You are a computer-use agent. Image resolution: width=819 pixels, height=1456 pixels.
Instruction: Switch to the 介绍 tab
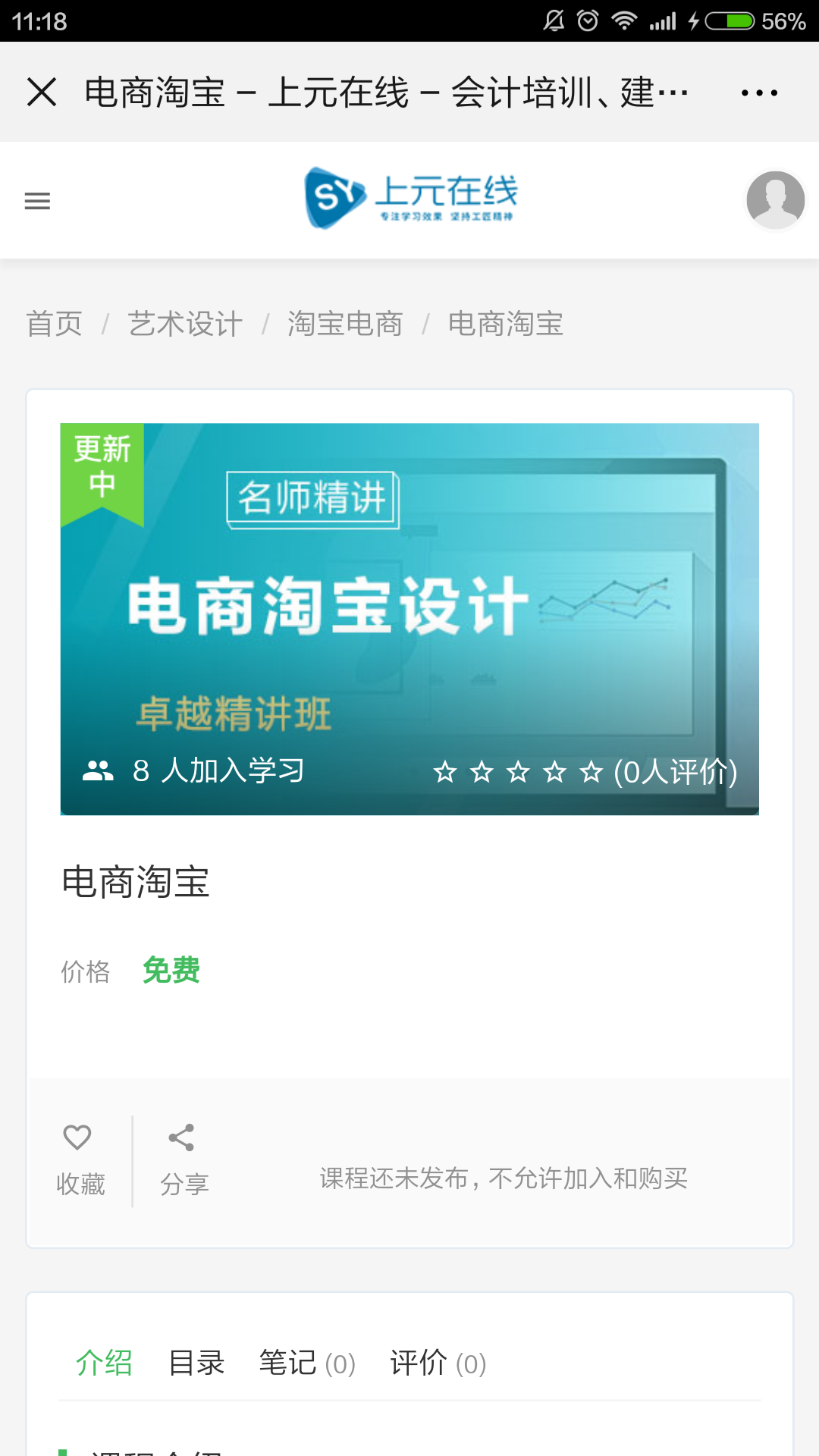pyautogui.click(x=104, y=1363)
